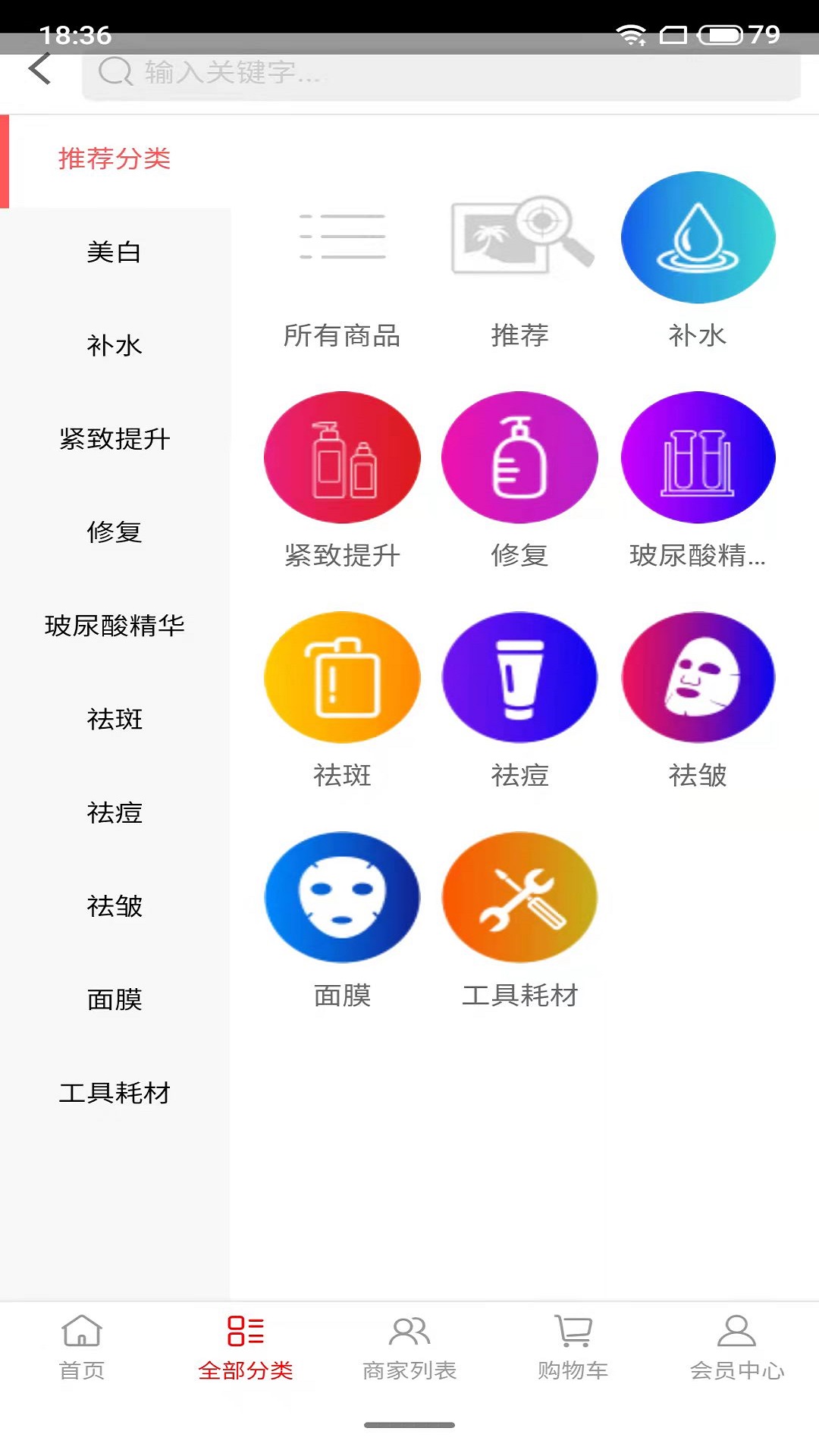819x1456 pixels.
Task: Go to 首页 home tab
Action: tap(82, 1357)
